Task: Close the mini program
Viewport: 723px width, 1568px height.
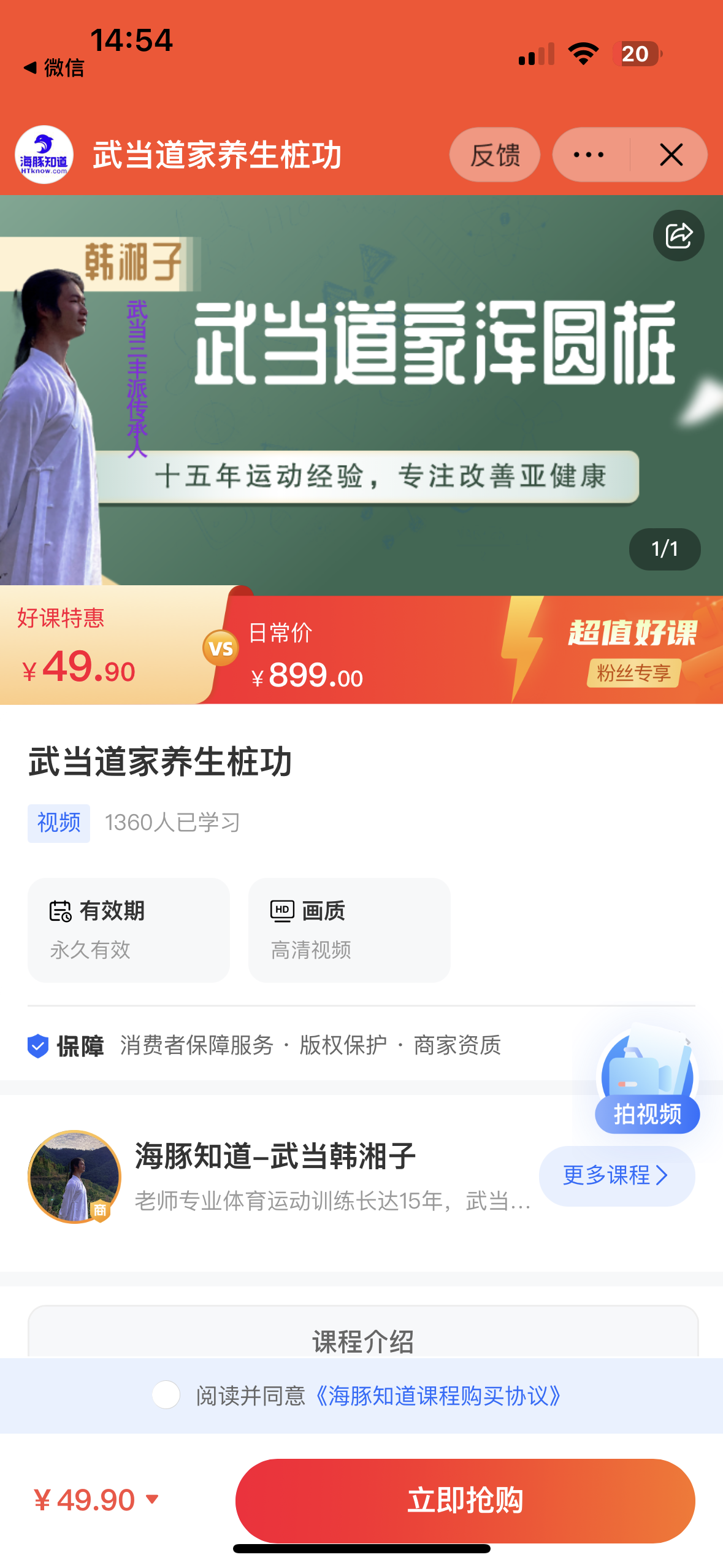Action: click(671, 155)
